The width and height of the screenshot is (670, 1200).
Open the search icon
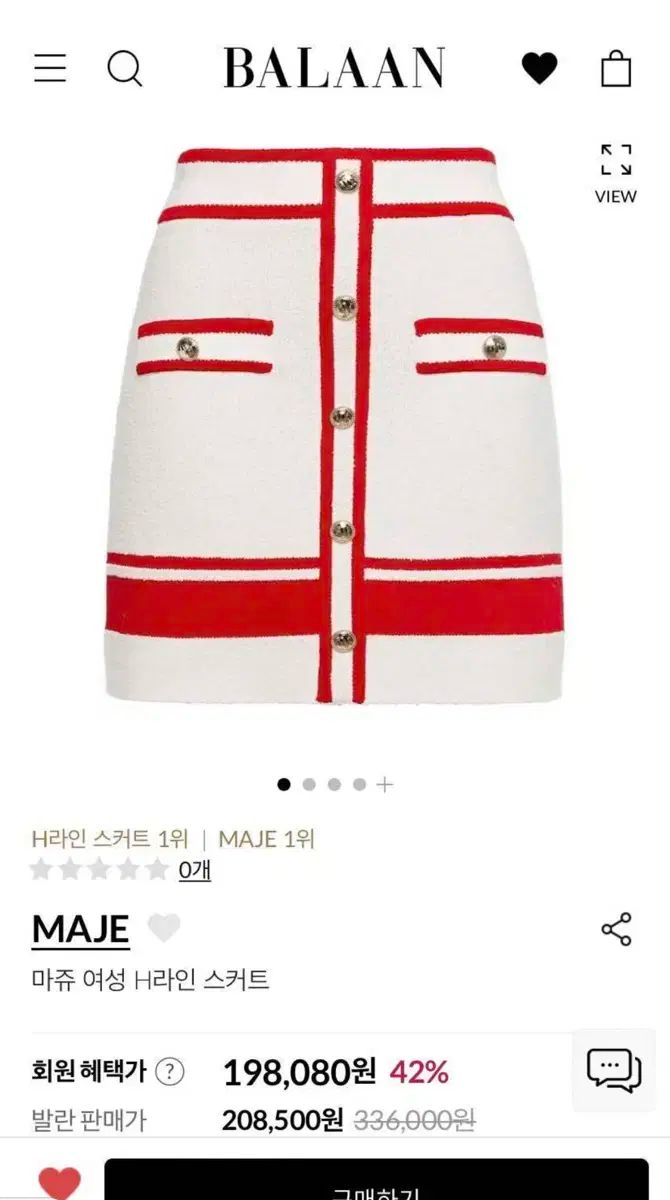[x=125, y=68]
